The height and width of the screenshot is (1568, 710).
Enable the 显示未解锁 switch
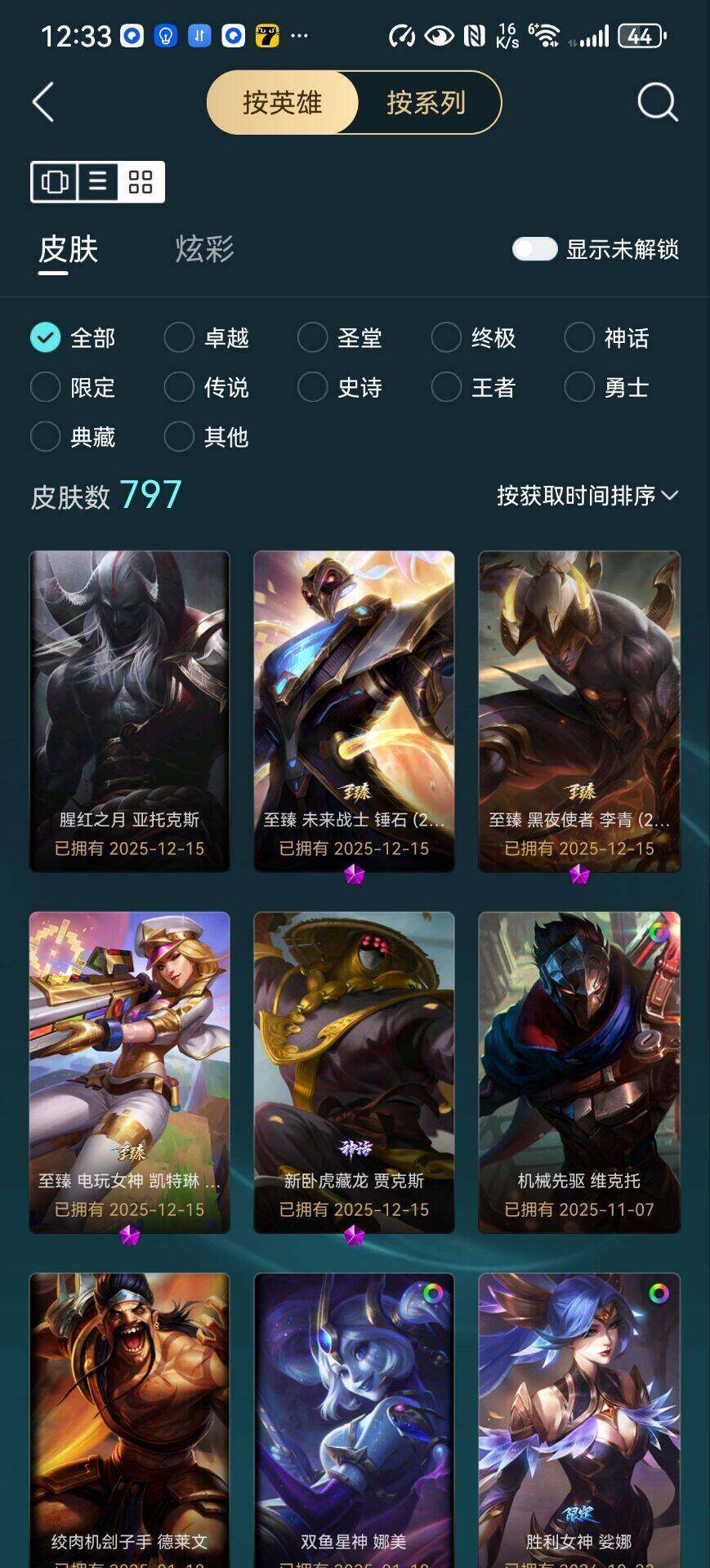click(x=534, y=249)
